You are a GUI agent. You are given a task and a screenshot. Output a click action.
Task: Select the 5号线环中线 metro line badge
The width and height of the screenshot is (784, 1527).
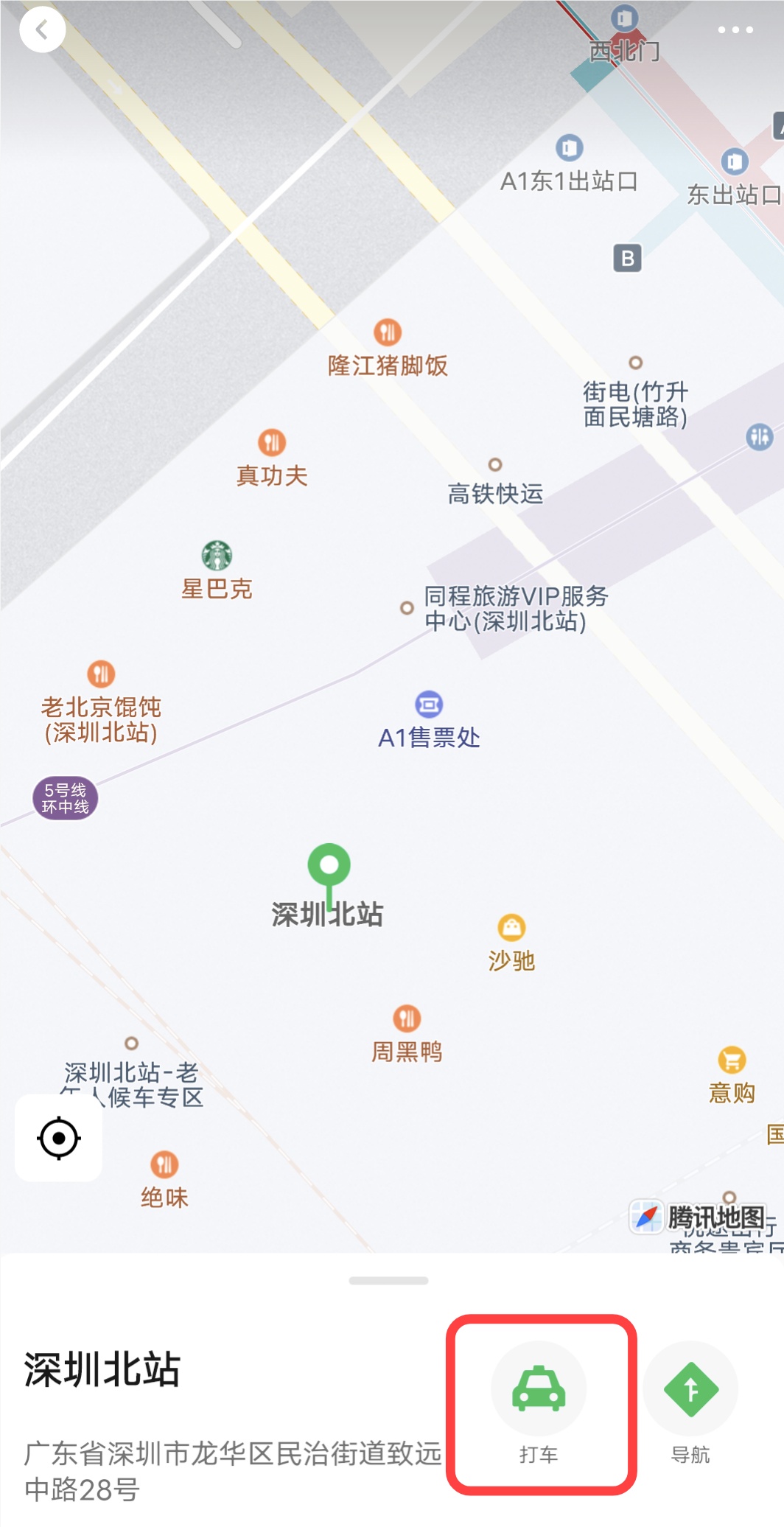coord(66,798)
